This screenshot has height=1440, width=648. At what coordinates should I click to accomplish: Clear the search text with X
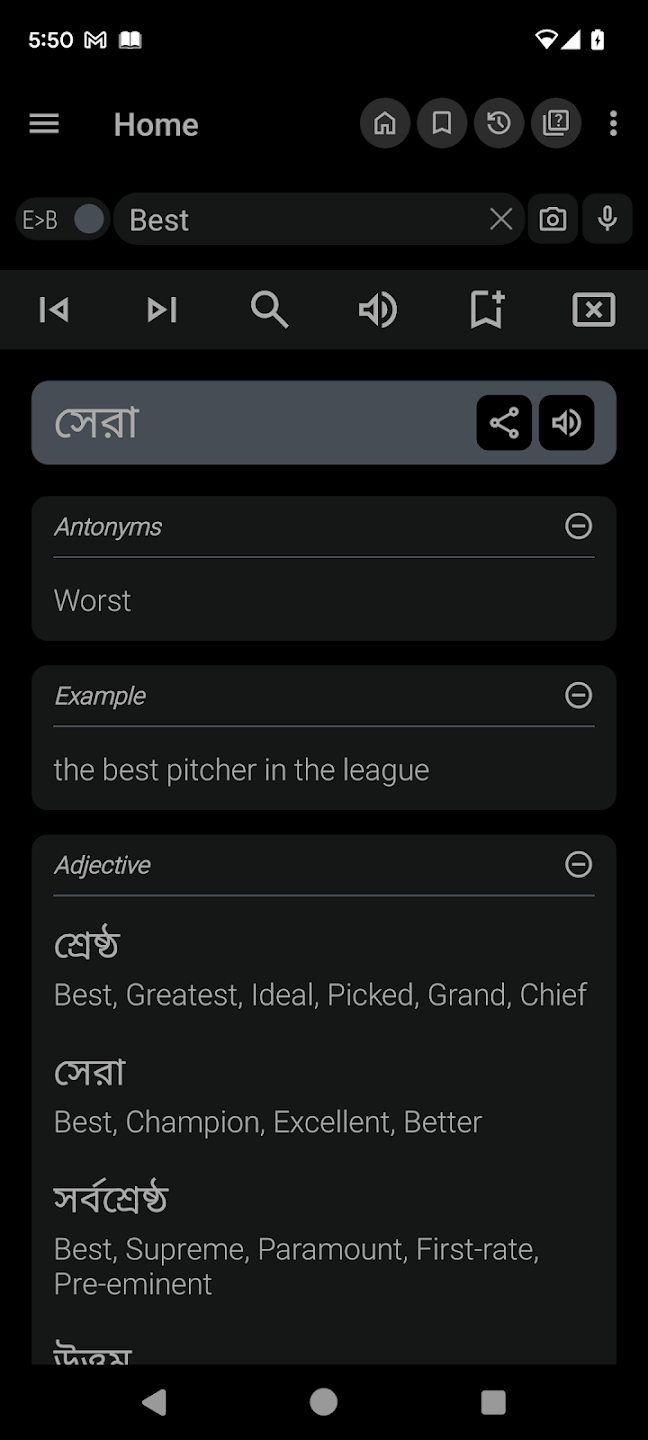click(501, 219)
